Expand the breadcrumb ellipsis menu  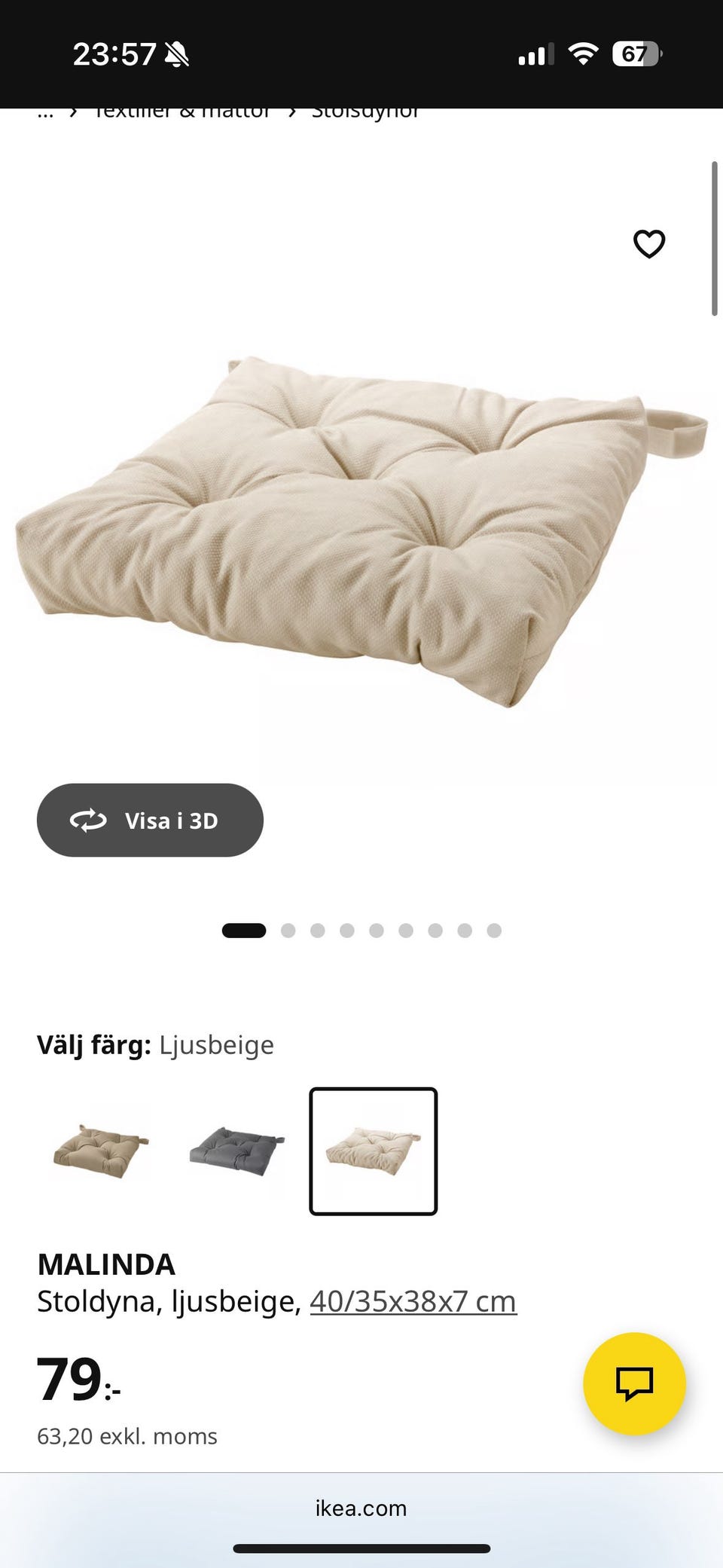[47, 113]
